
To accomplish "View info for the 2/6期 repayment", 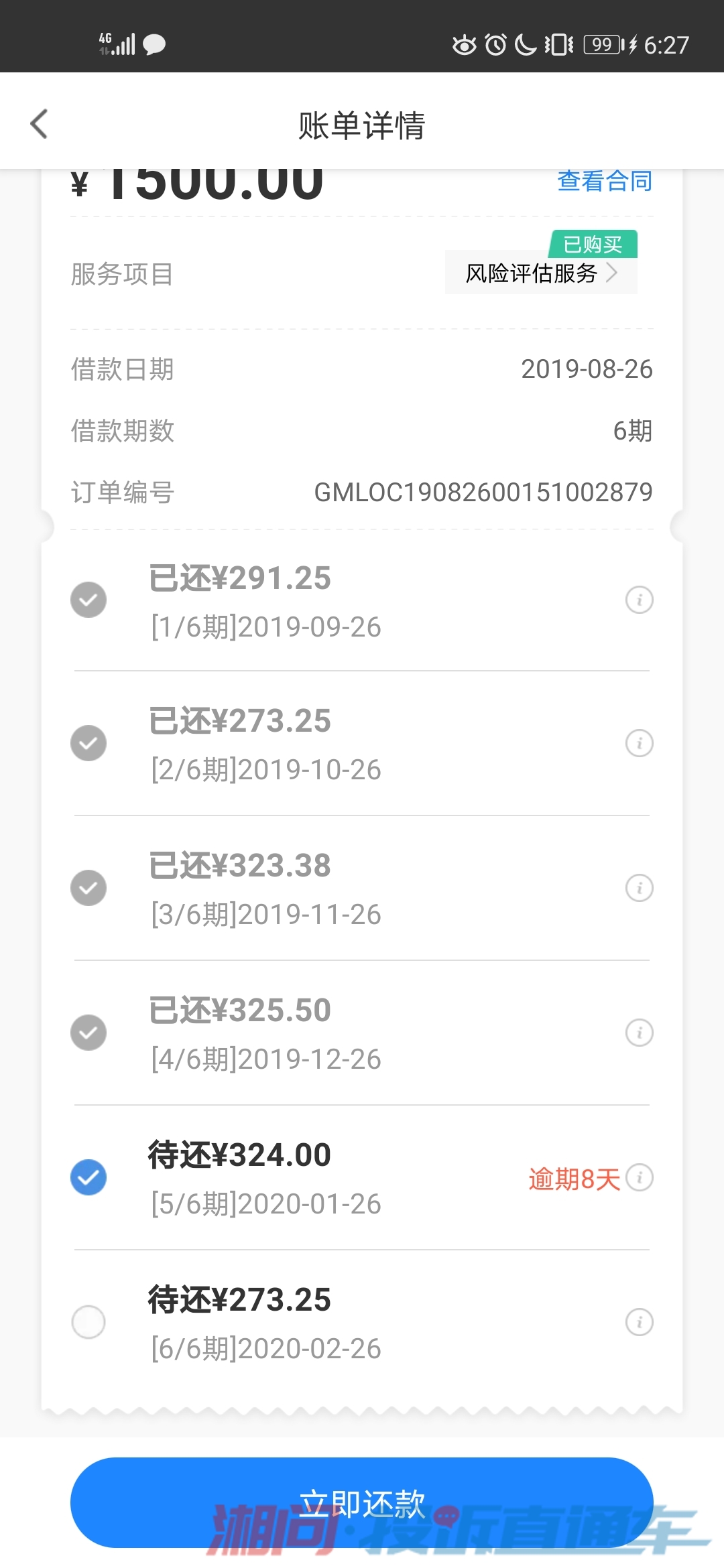I will click(639, 743).
